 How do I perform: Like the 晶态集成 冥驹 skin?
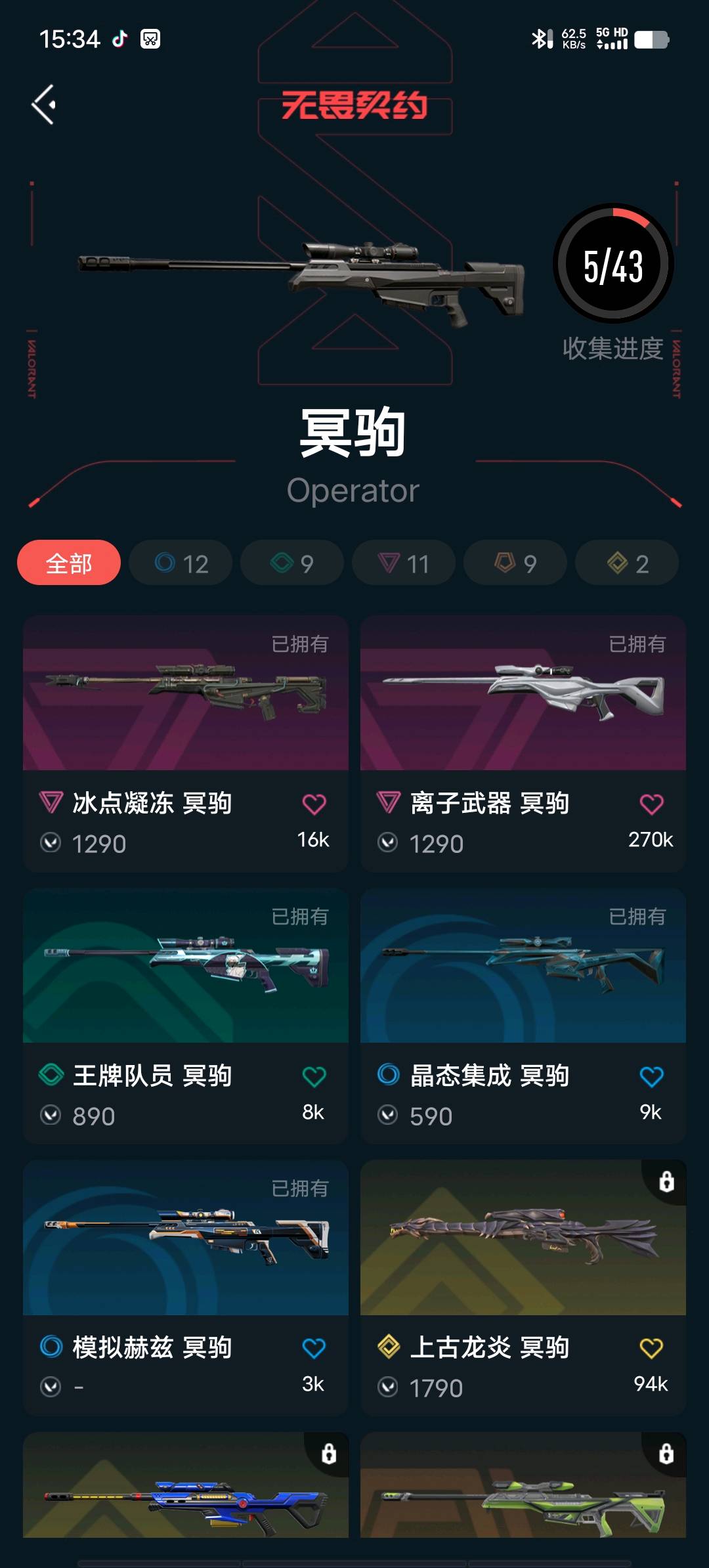pos(651,1077)
